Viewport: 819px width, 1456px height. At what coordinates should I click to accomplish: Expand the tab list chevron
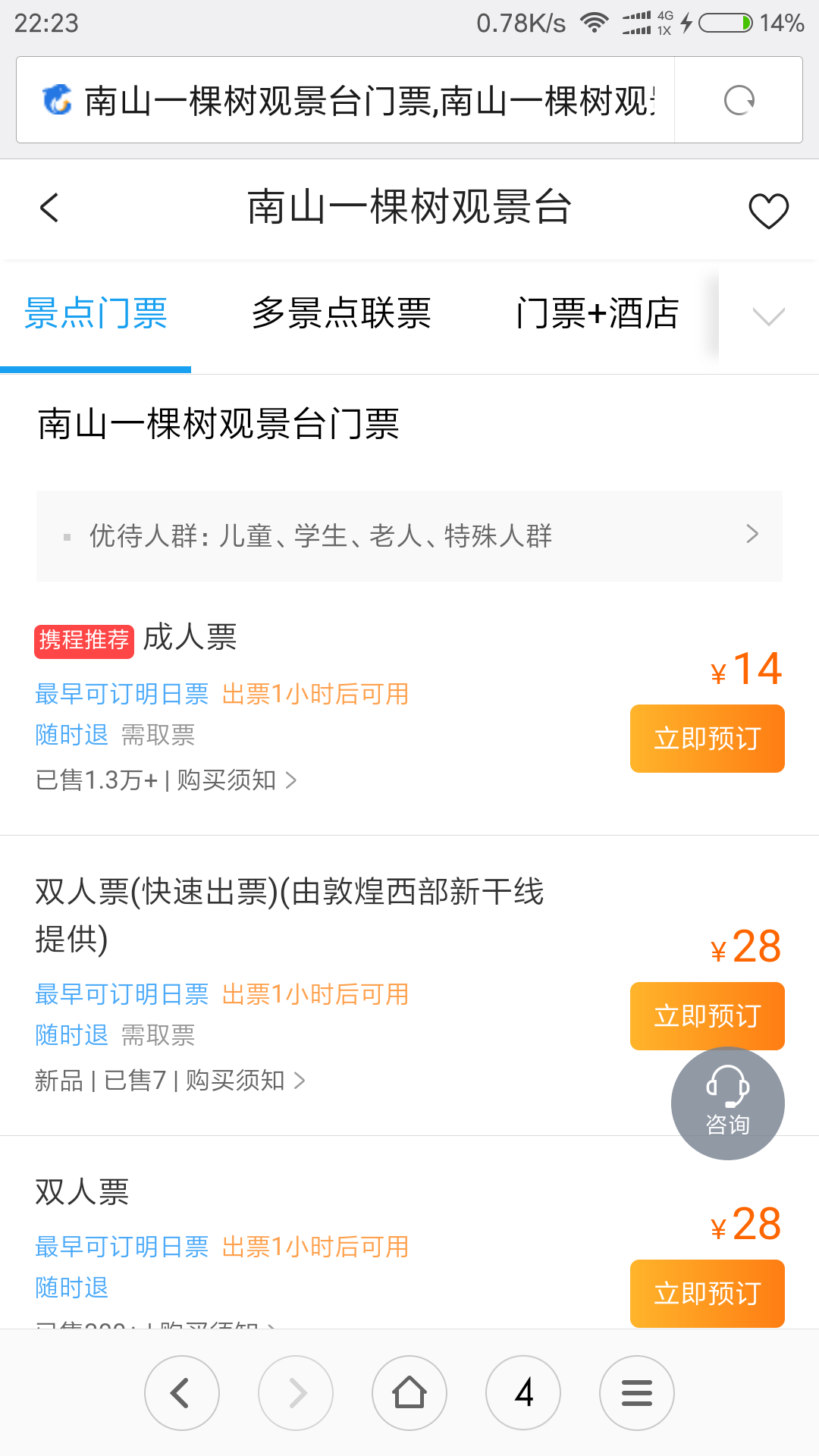[768, 316]
